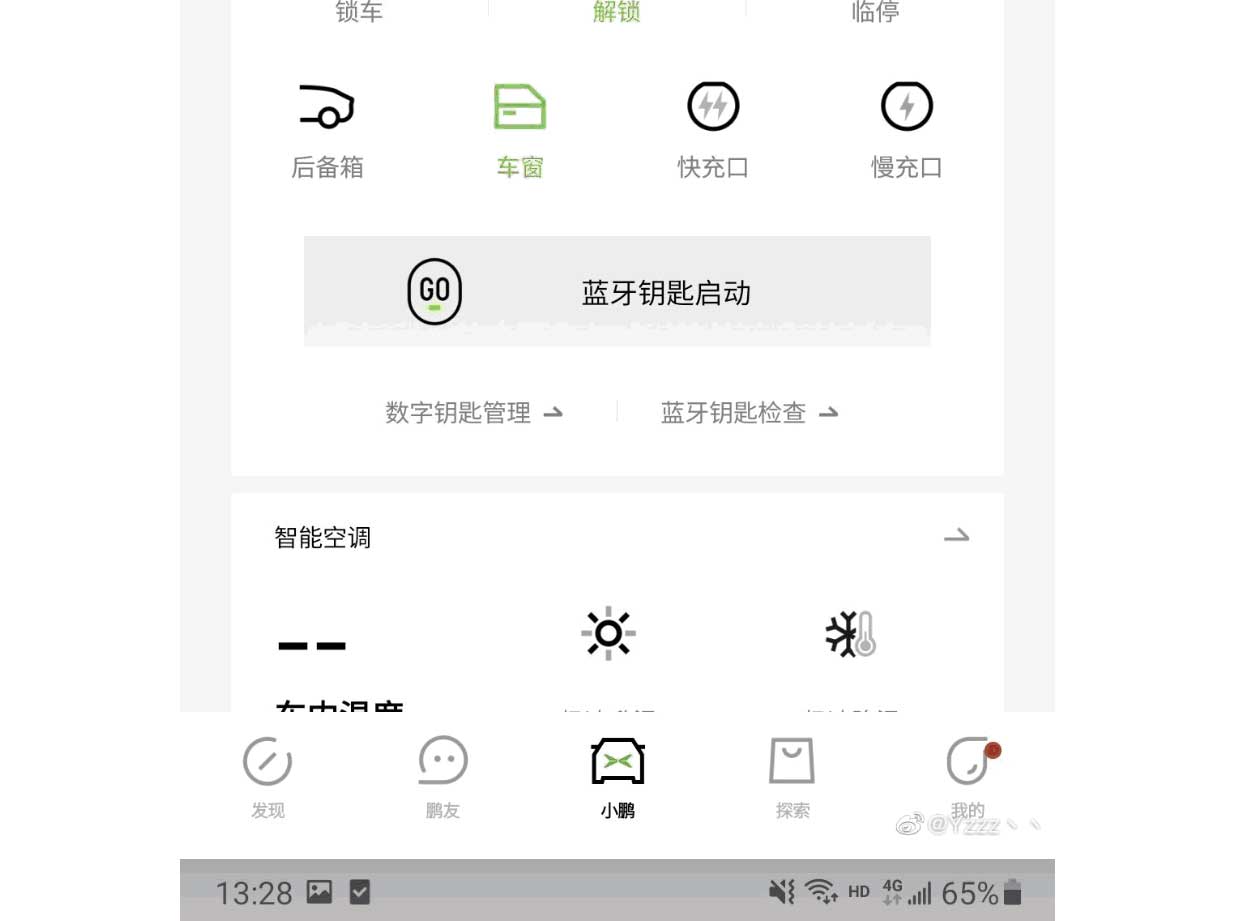The image size is (1235, 921).
Task: Select the 小鹏 tab
Action: pos(618,777)
